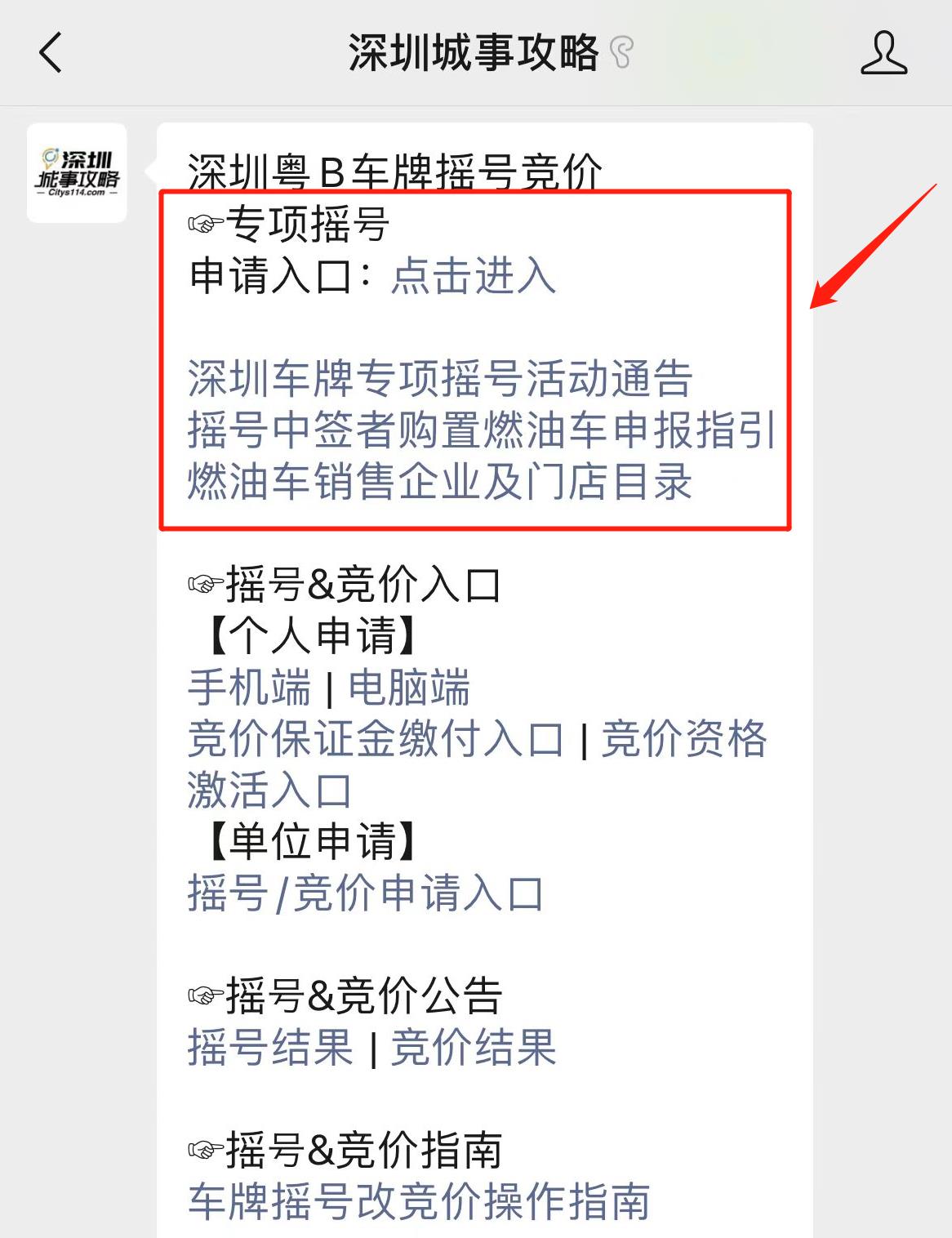Screen dimensions: 952x1238
Task: Open 深圳车牌专项摇号活动通告 link
Action: click(x=440, y=378)
